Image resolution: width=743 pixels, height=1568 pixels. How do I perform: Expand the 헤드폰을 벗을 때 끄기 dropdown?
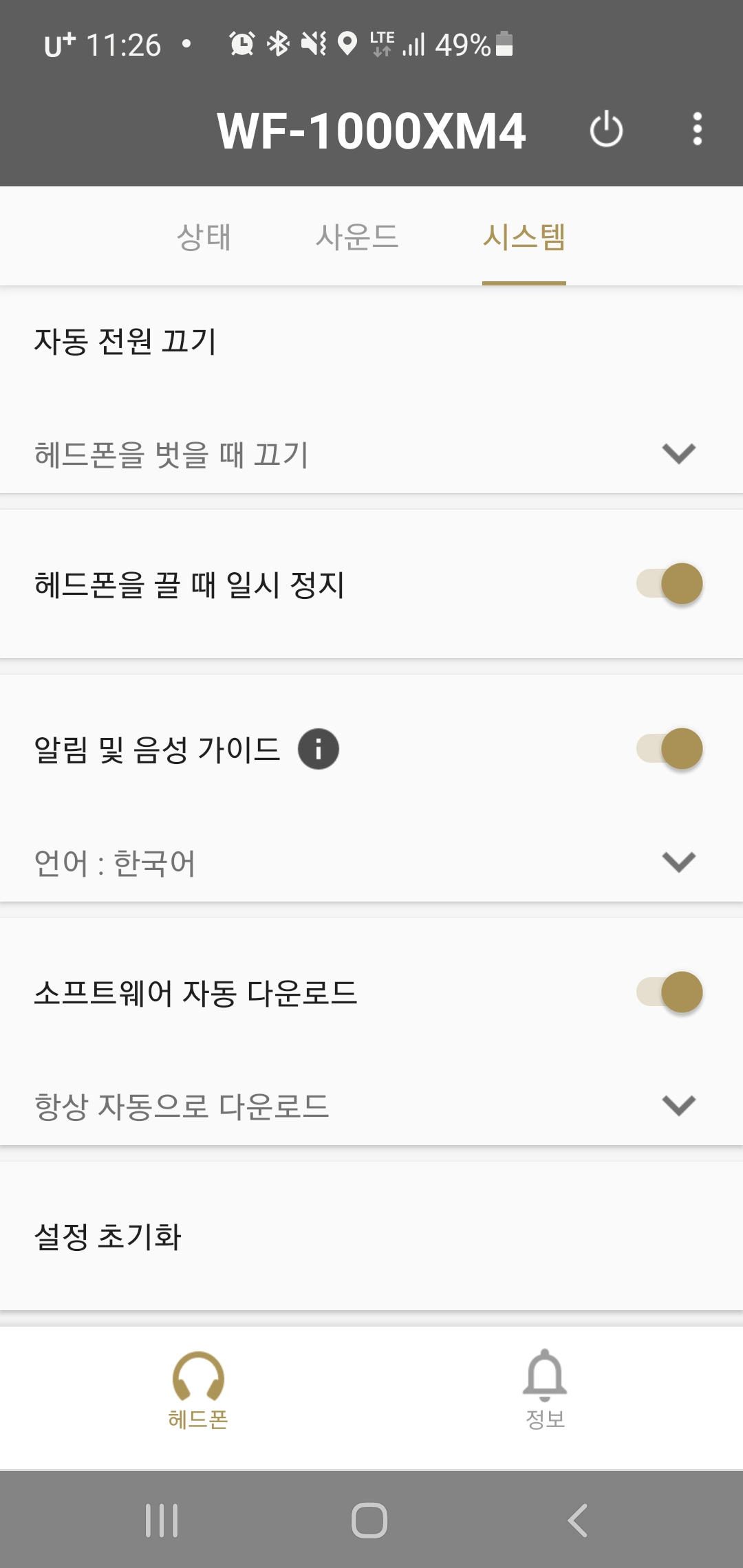click(371, 454)
